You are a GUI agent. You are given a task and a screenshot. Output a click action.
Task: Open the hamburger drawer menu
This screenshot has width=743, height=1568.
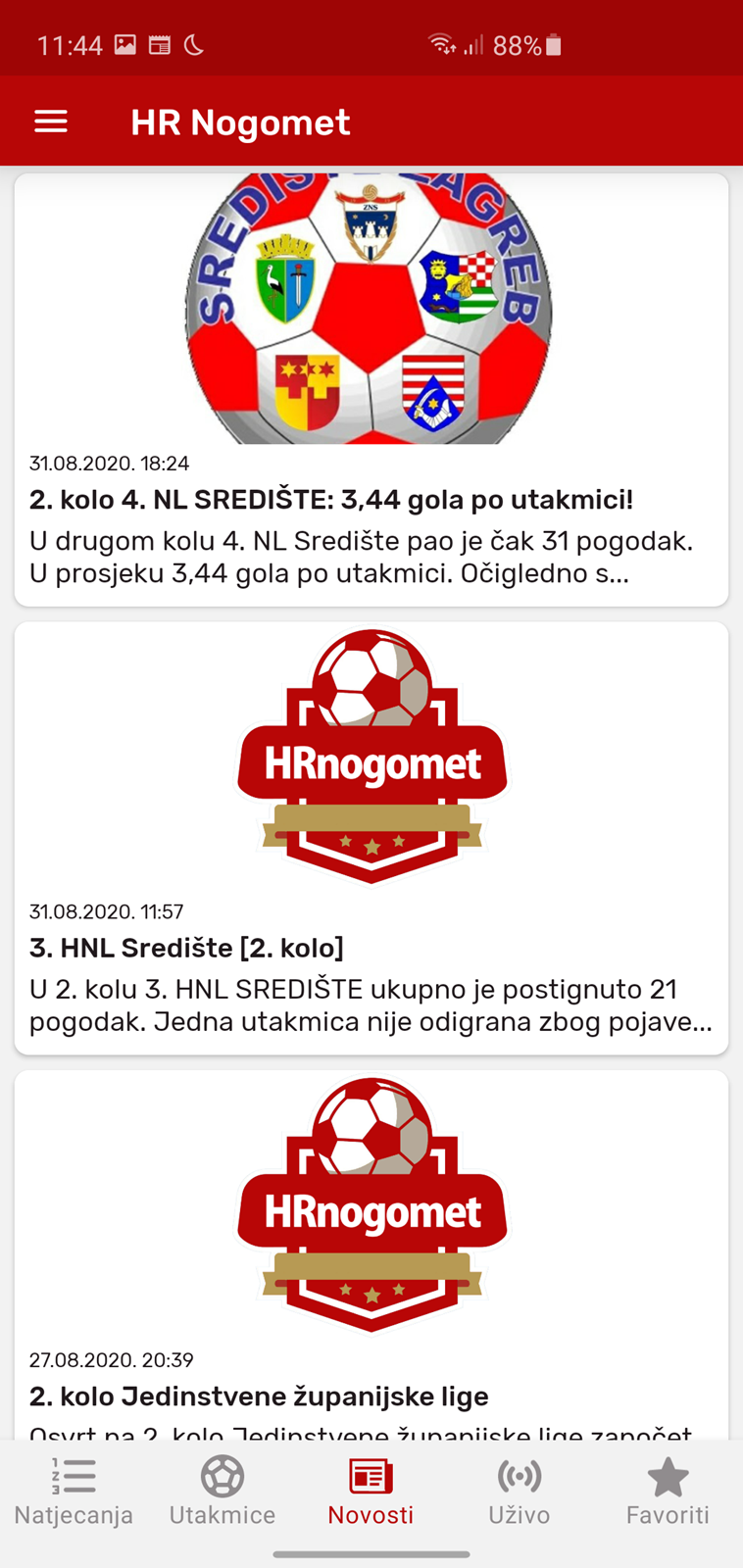[51, 122]
